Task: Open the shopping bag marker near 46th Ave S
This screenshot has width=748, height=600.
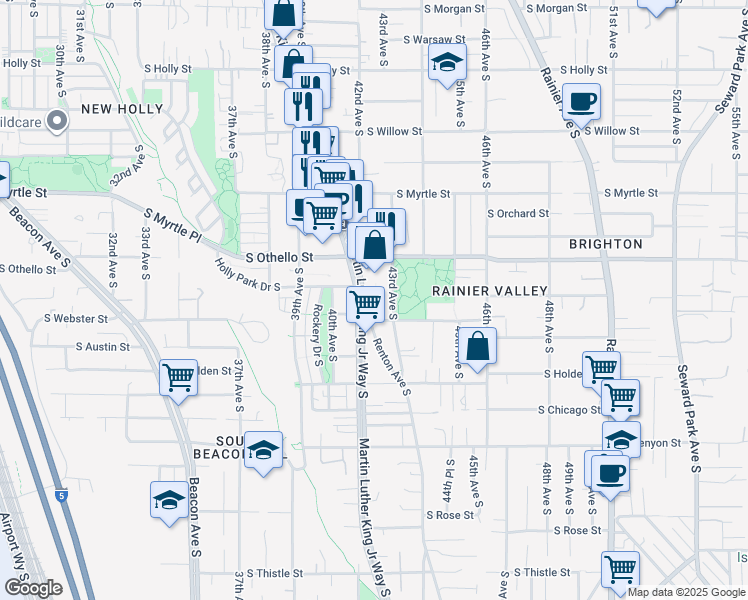Action: 479,347
